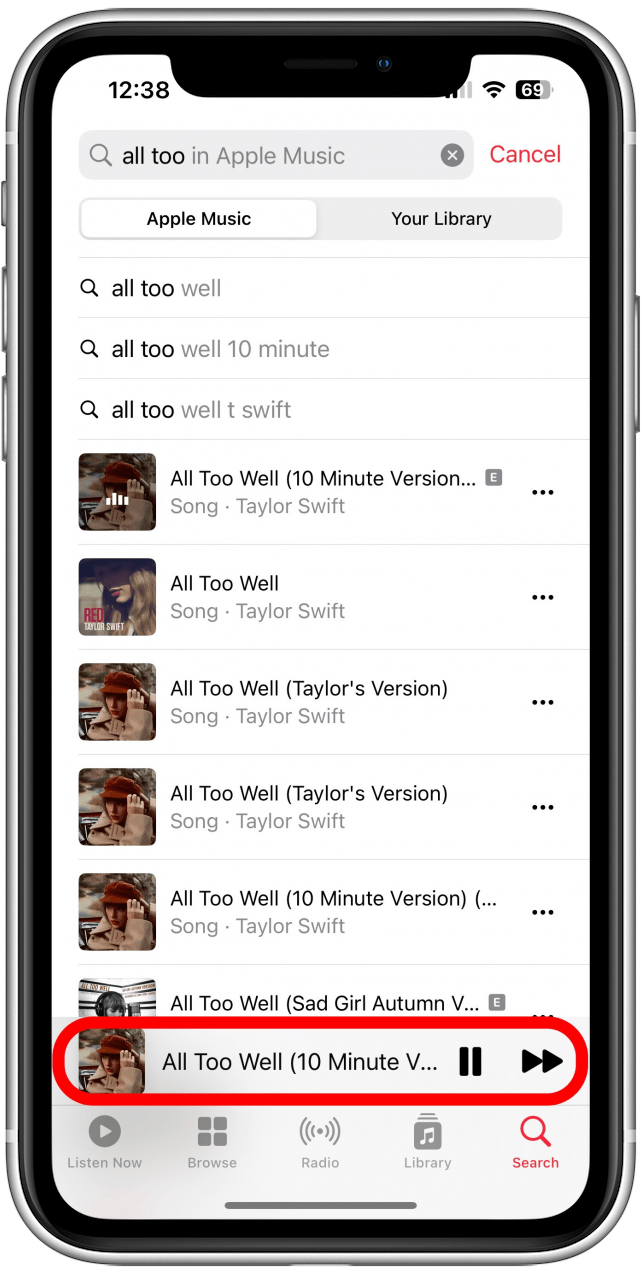The height and width of the screenshot is (1274, 642).
Task: Choose the "all too well 10 minute" suggestion
Action: tap(220, 349)
